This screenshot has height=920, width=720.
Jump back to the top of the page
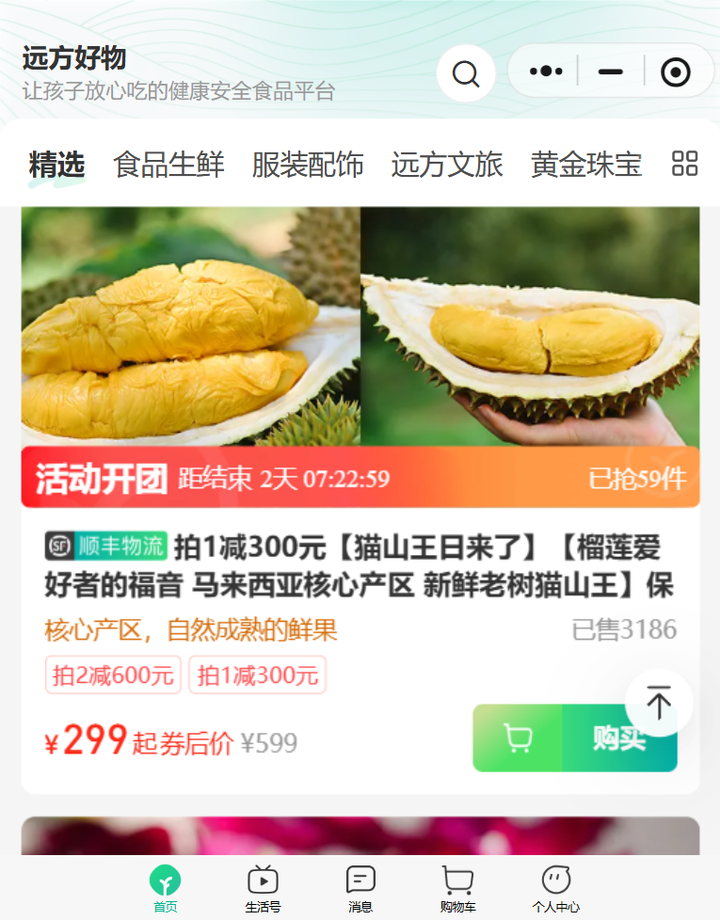(659, 703)
